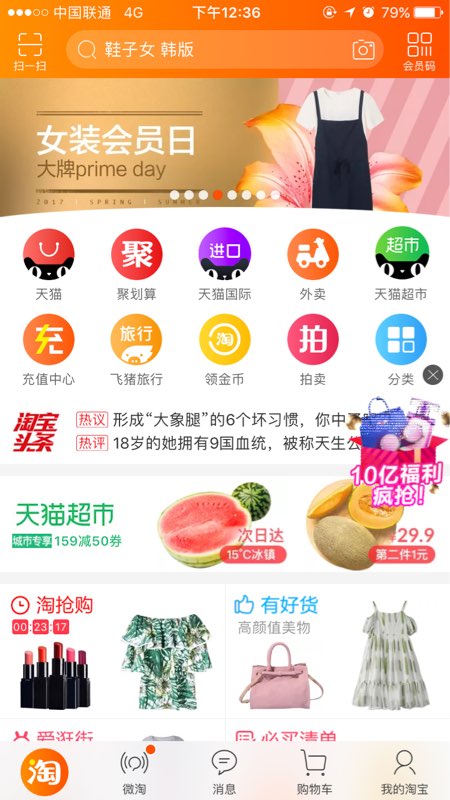Open 聚划算 deals
Screen dimensions: 450x800
click(x=137, y=264)
